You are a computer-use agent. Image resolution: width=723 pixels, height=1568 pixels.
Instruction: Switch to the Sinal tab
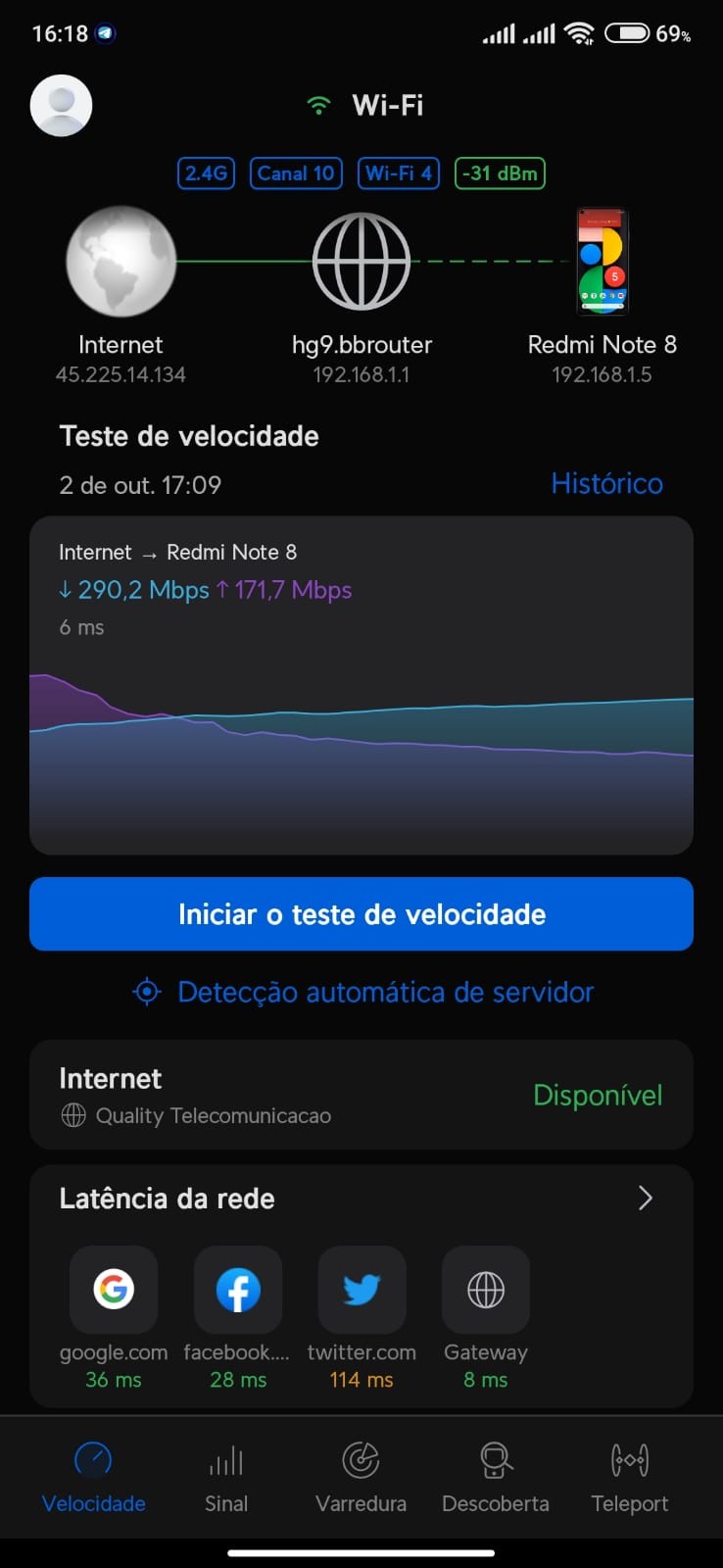pyautogui.click(x=226, y=1477)
